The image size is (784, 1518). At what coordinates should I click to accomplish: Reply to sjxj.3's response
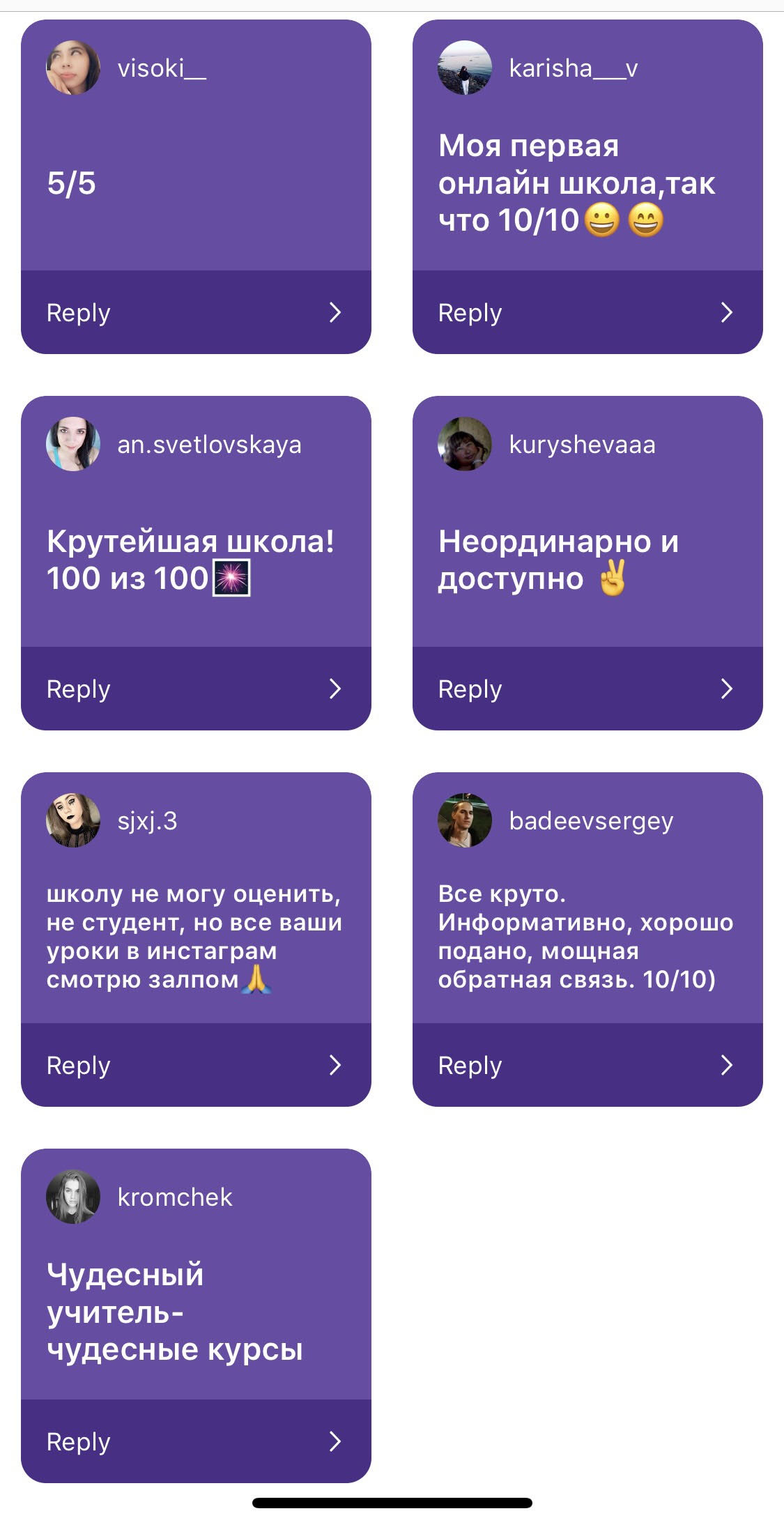[x=196, y=1065]
